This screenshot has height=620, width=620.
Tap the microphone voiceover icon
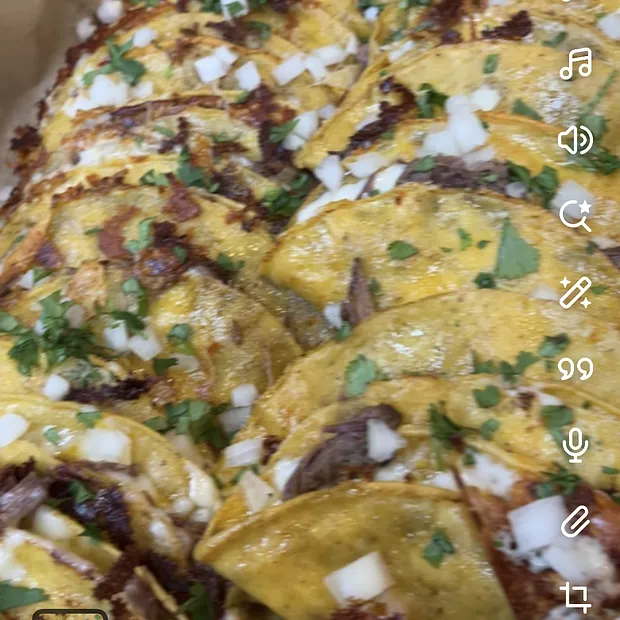[575, 445]
